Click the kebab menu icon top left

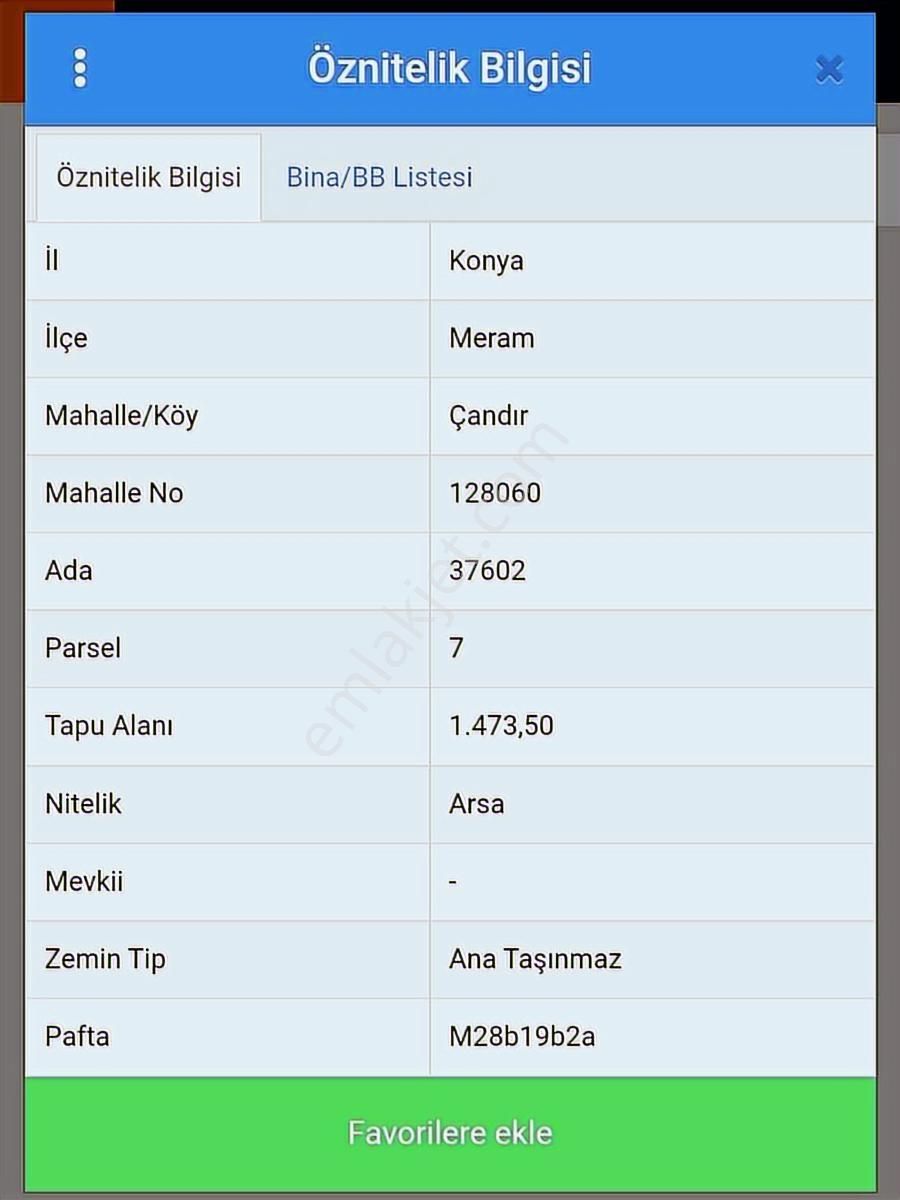point(80,68)
